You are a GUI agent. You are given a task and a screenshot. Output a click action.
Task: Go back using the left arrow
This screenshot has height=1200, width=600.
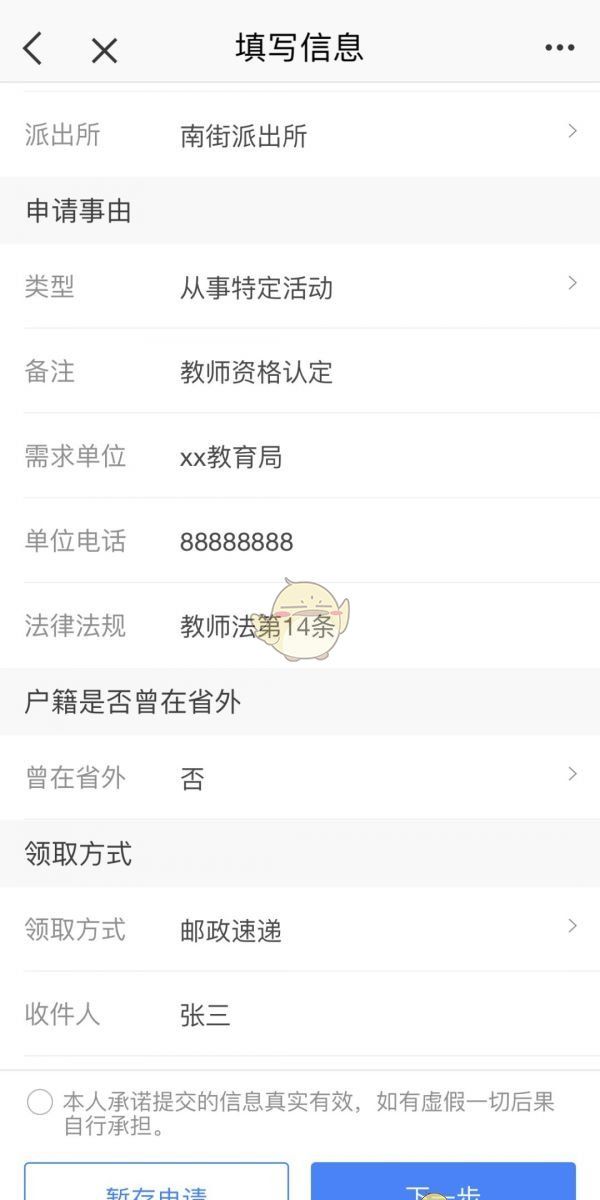click(33, 48)
